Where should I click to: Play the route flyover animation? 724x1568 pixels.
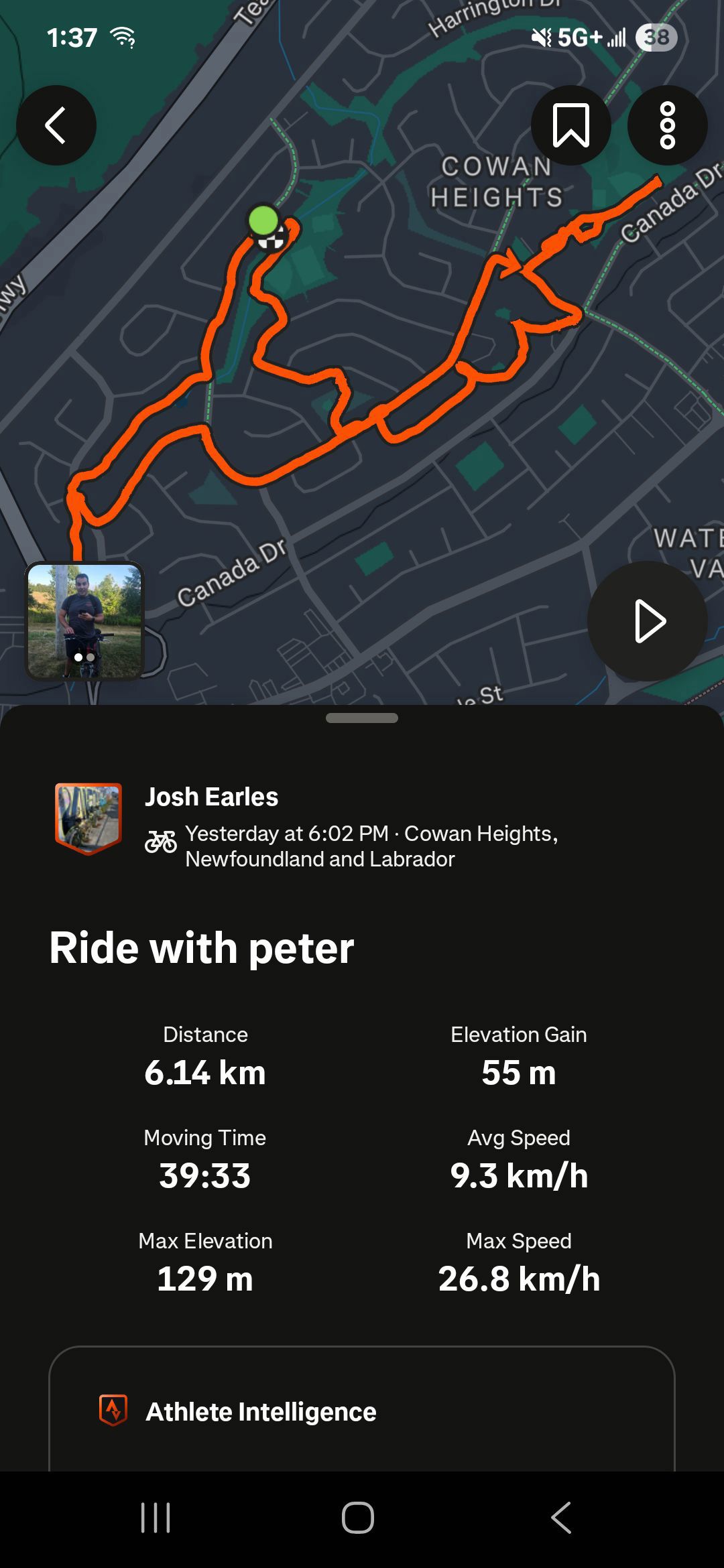(x=648, y=621)
